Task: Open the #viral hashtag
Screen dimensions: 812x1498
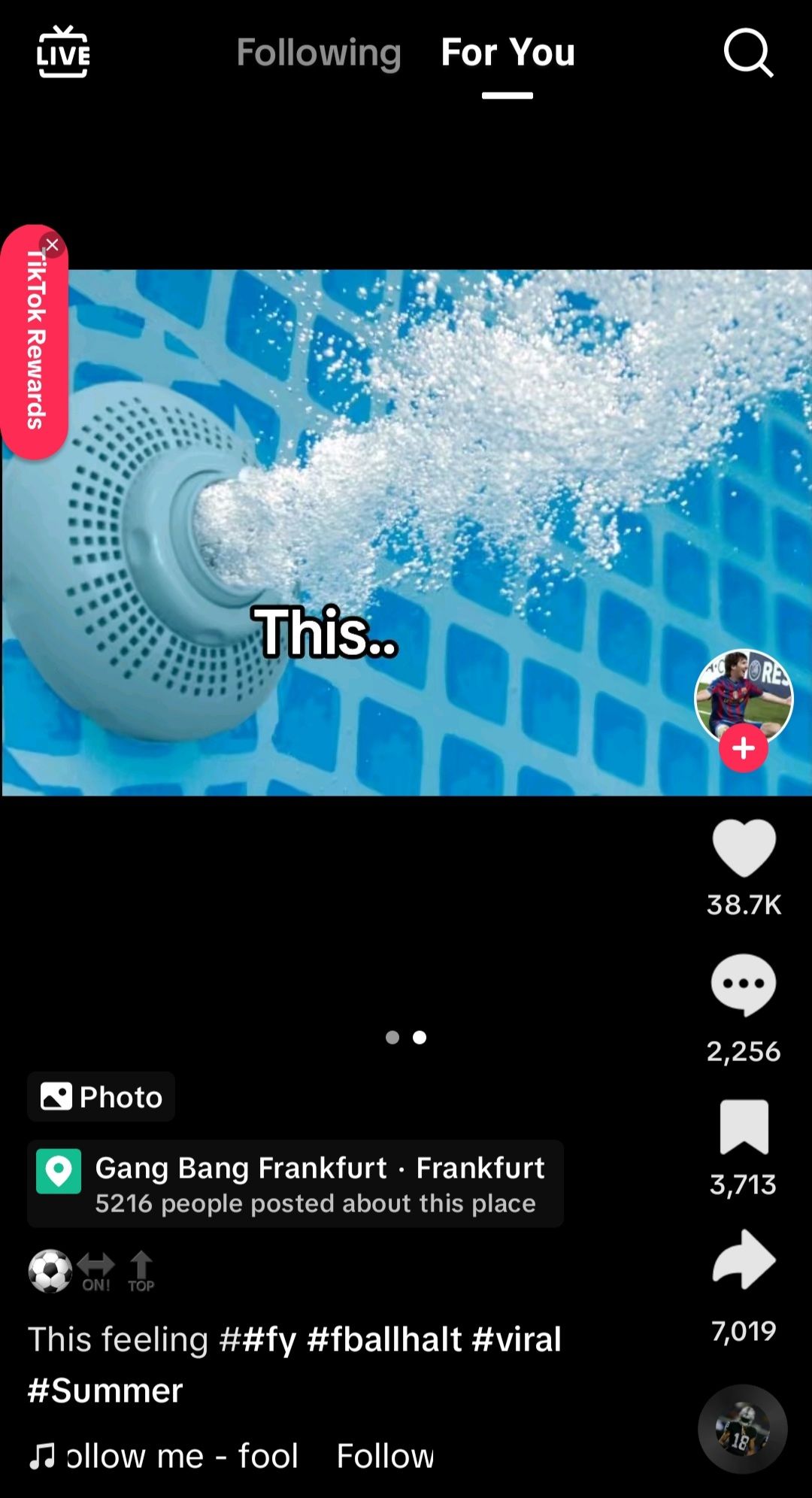Action: point(517,1339)
